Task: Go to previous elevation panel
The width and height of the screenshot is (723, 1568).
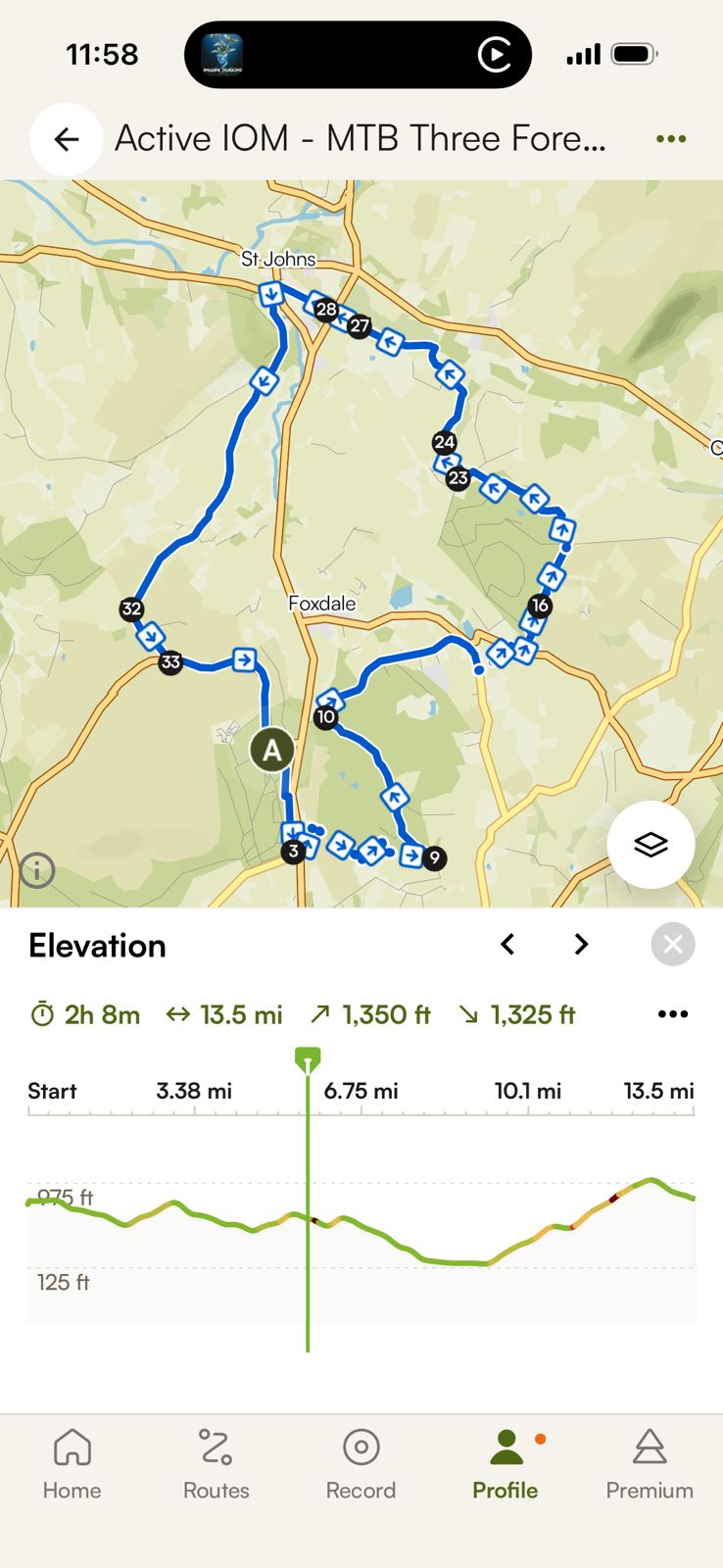Action: 507,944
